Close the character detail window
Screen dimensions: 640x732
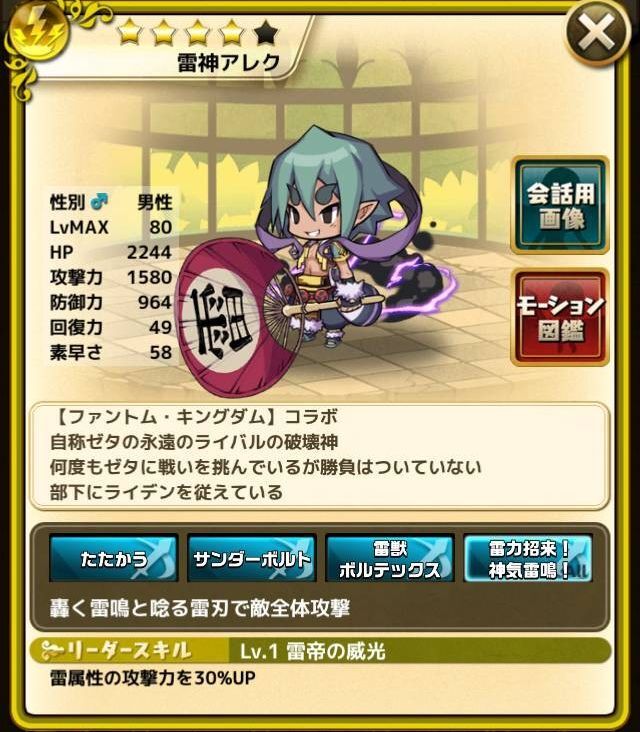click(597, 35)
